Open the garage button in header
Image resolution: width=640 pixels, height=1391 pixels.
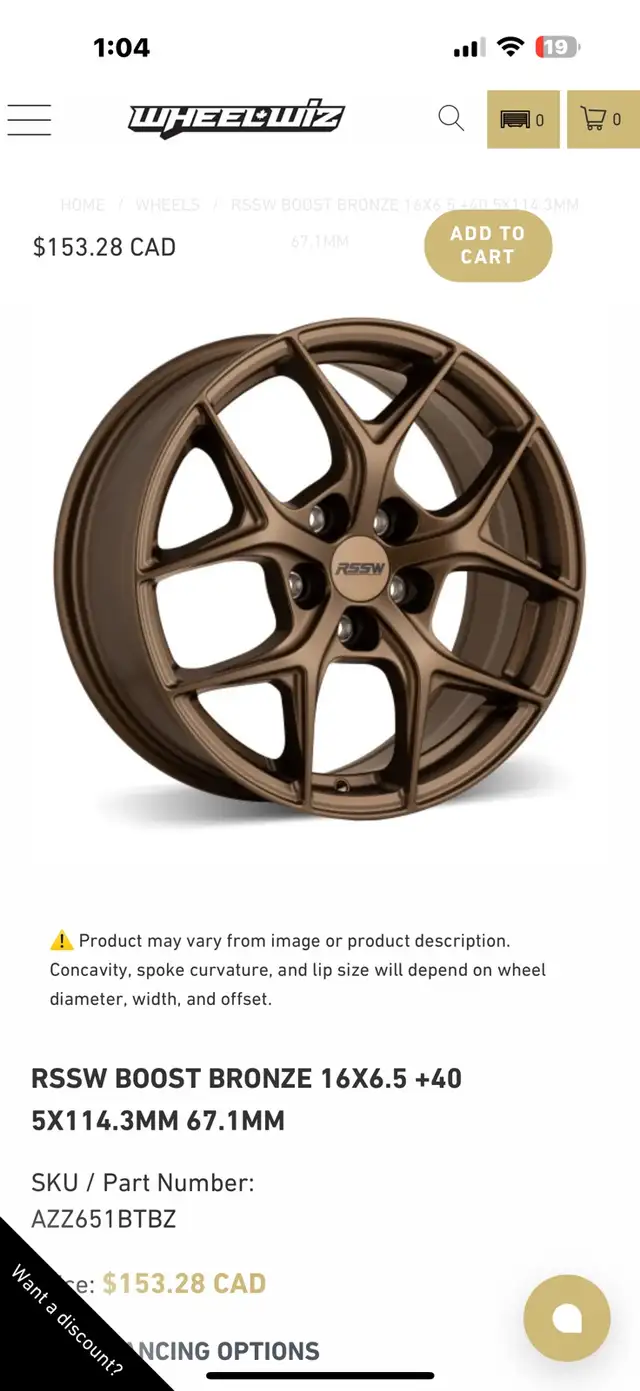pyautogui.click(x=523, y=120)
